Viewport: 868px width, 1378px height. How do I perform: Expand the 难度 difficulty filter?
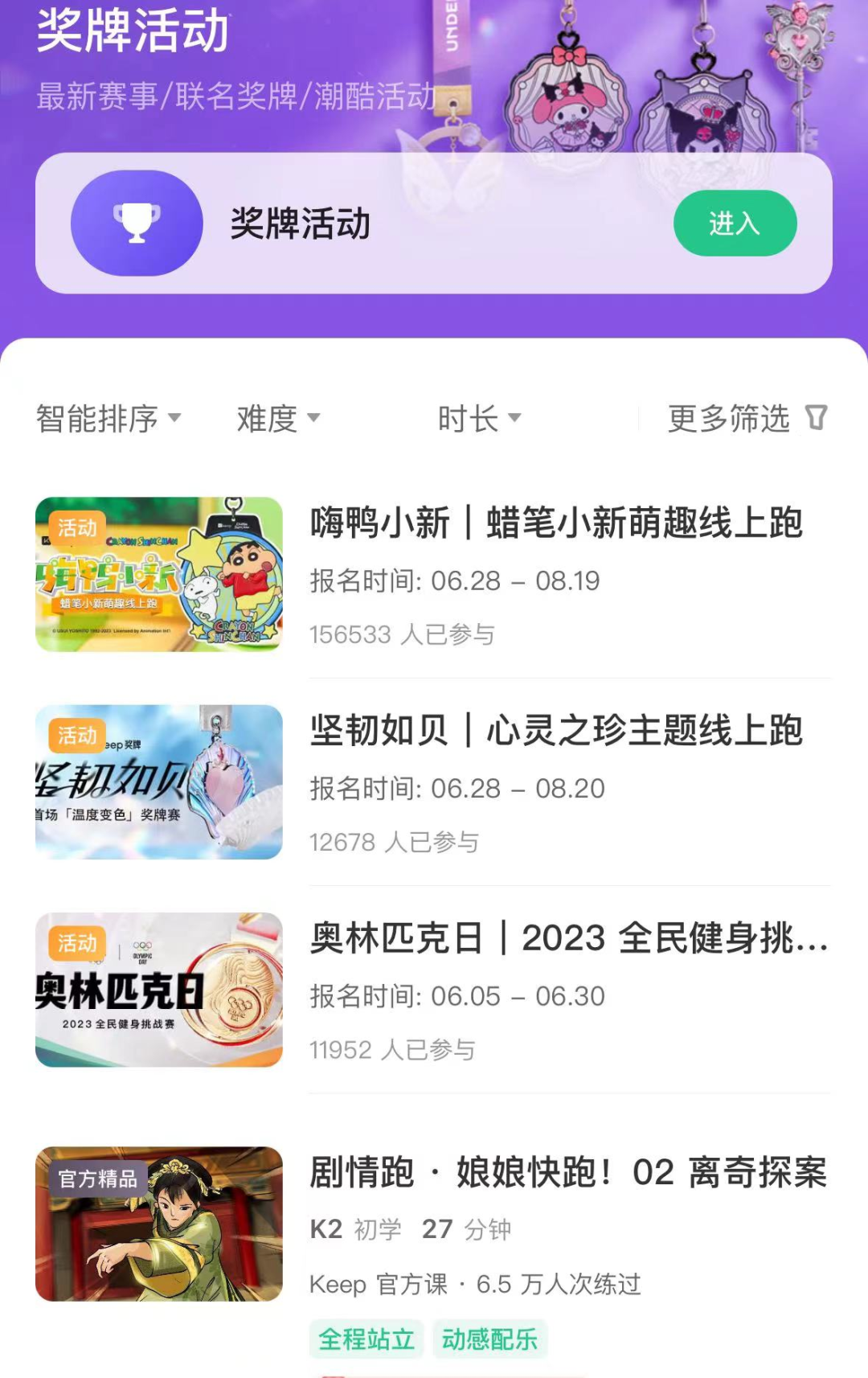pyautogui.click(x=278, y=419)
